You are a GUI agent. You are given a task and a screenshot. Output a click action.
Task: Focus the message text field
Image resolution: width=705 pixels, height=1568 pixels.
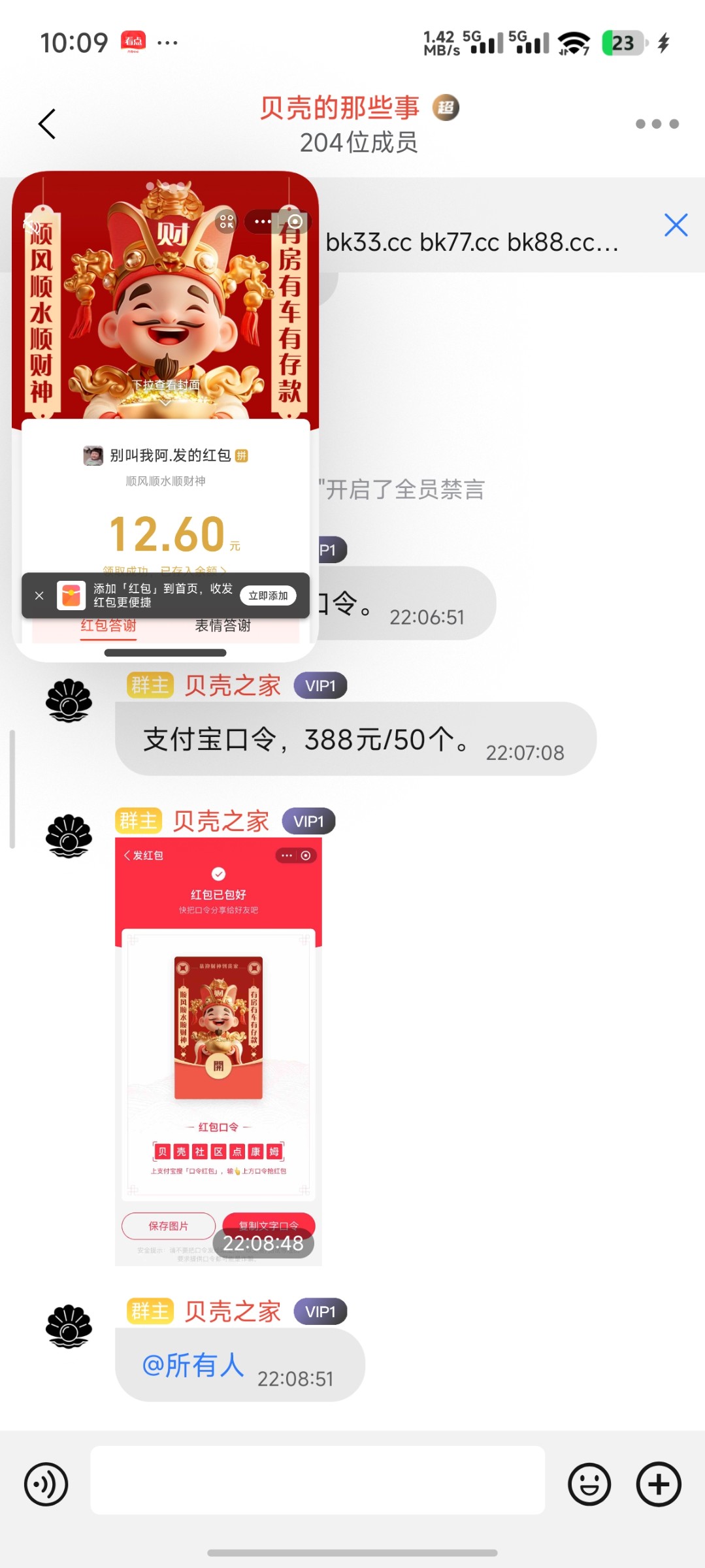[x=318, y=1480]
